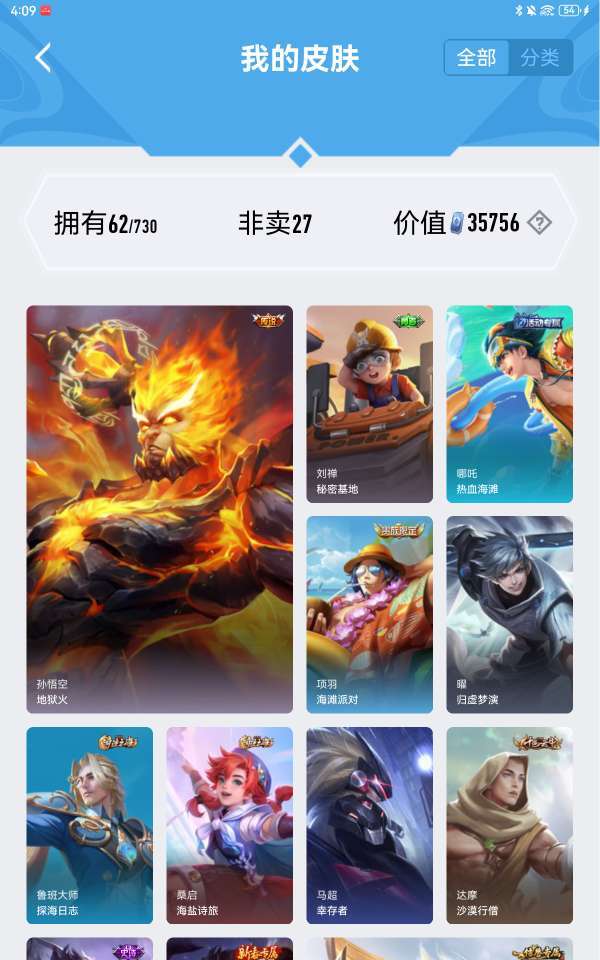This screenshot has height=960, width=600.
Task: Open the 马超 幸存者 skin card
Action: (x=369, y=825)
